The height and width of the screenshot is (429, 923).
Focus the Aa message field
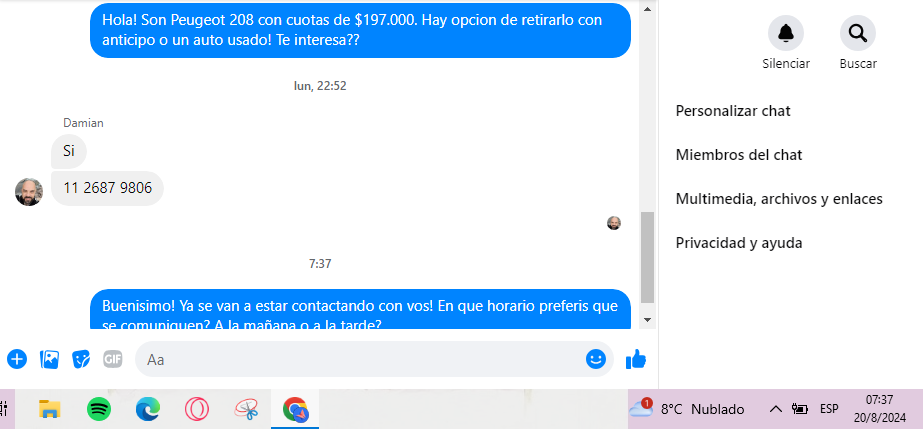(x=360, y=359)
